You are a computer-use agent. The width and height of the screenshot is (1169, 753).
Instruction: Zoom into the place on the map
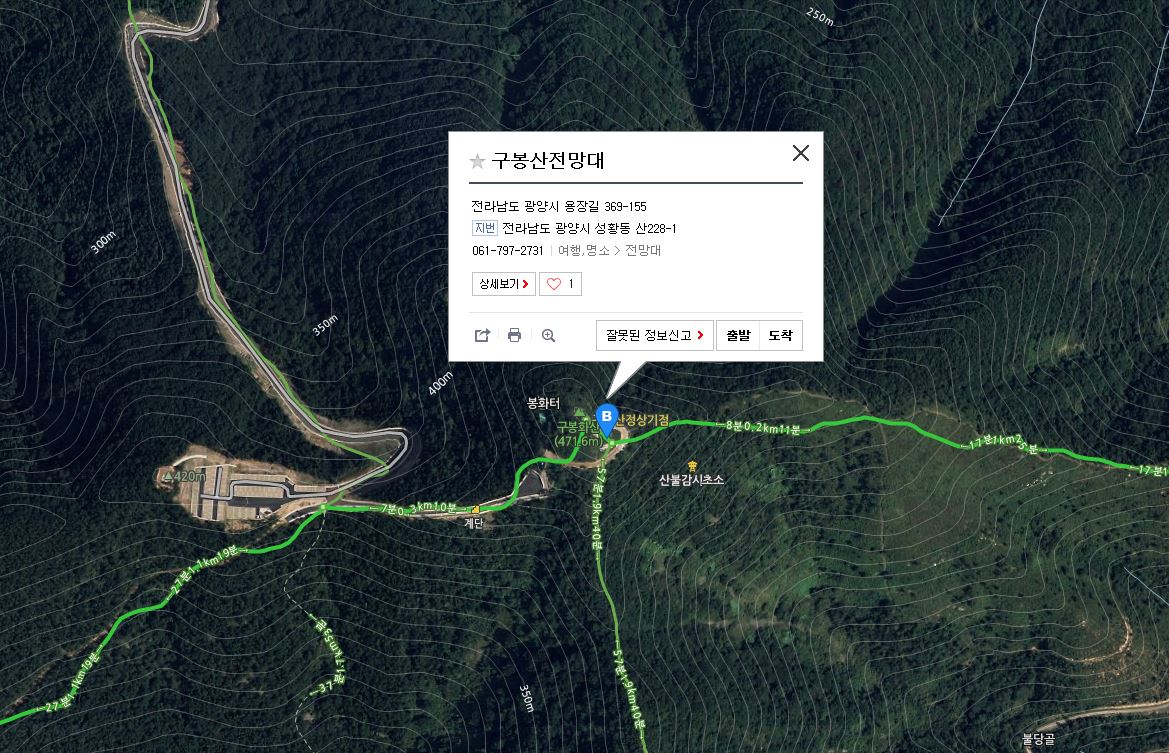(548, 336)
